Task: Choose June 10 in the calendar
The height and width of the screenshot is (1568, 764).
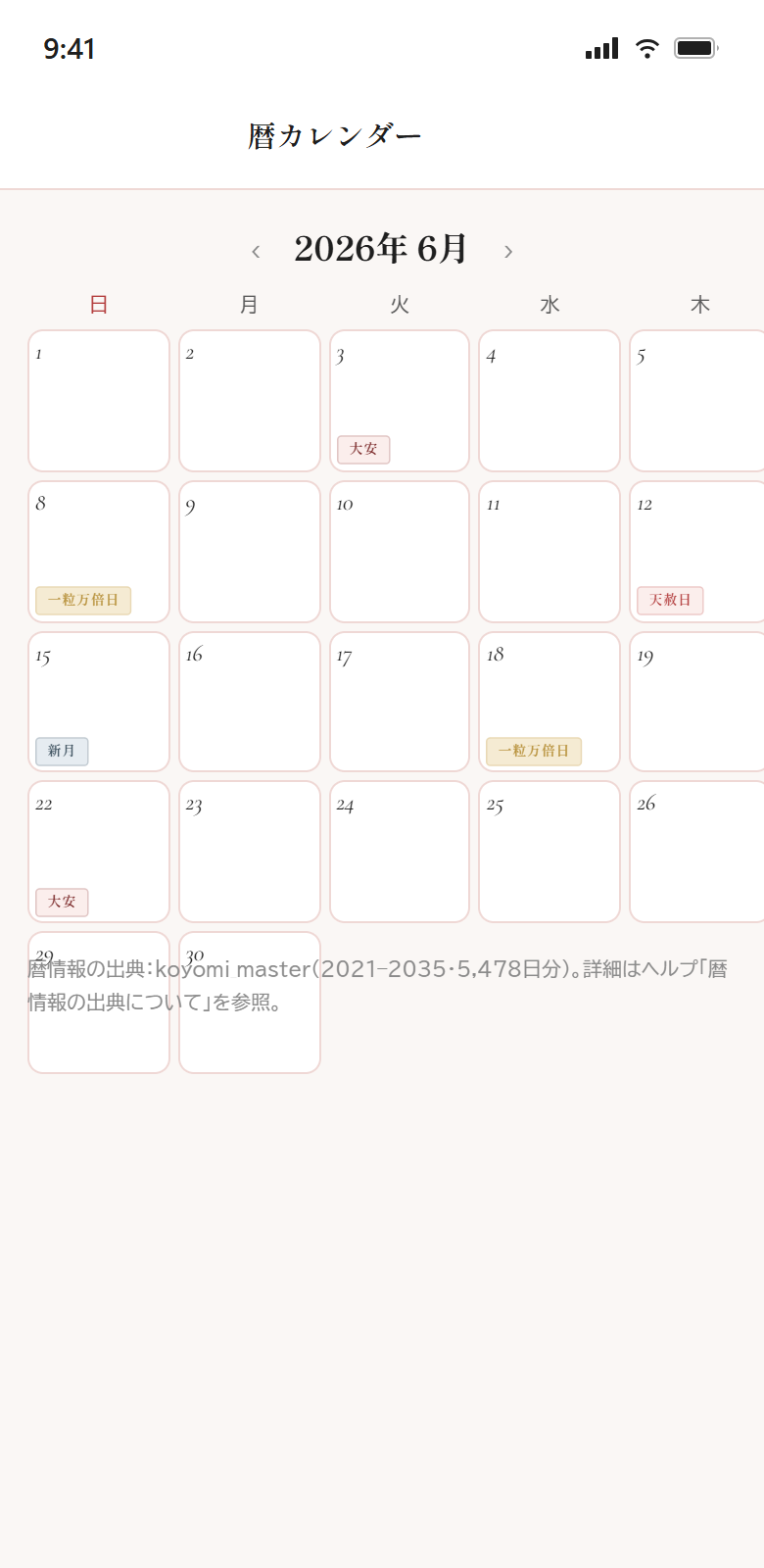Action: click(400, 552)
